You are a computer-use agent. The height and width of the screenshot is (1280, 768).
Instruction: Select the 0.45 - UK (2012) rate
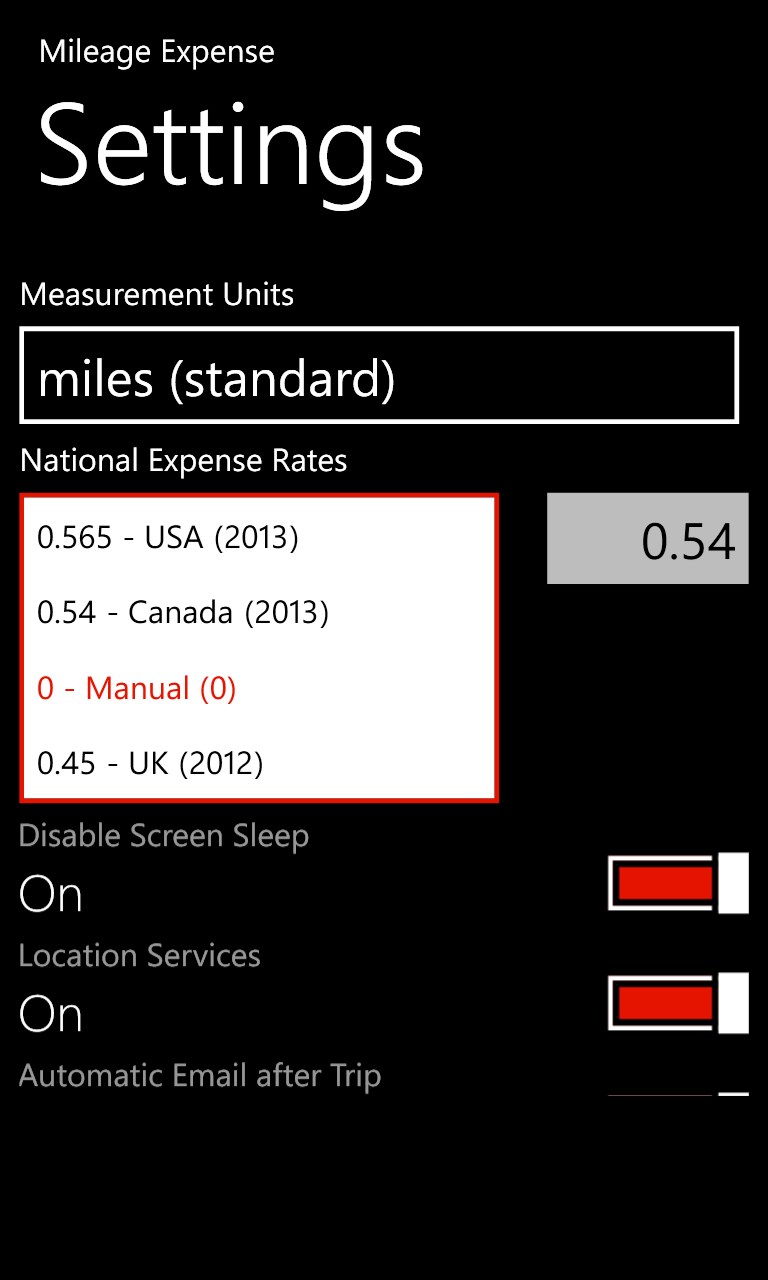point(259,764)
